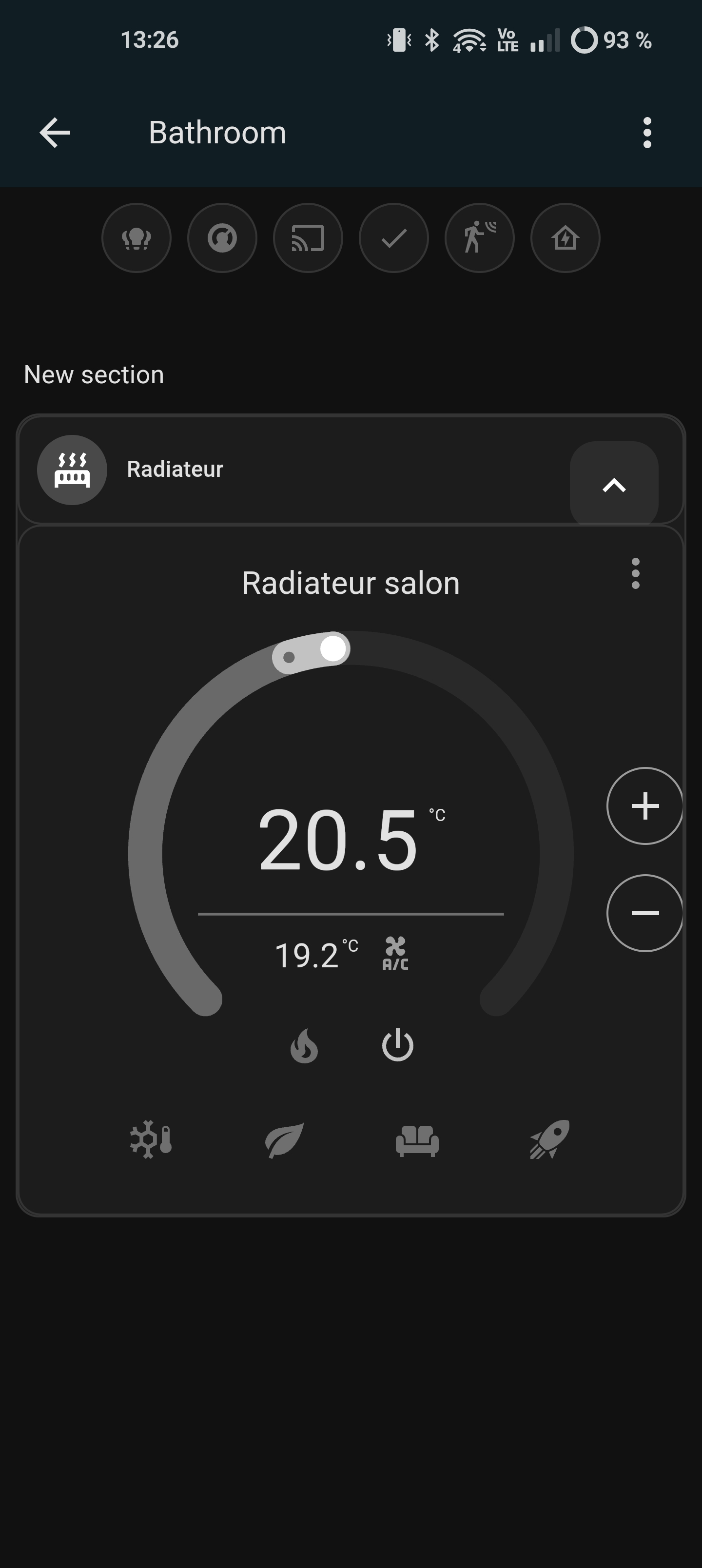
Task: Open the cast icon view
Action: coord(308,238)
